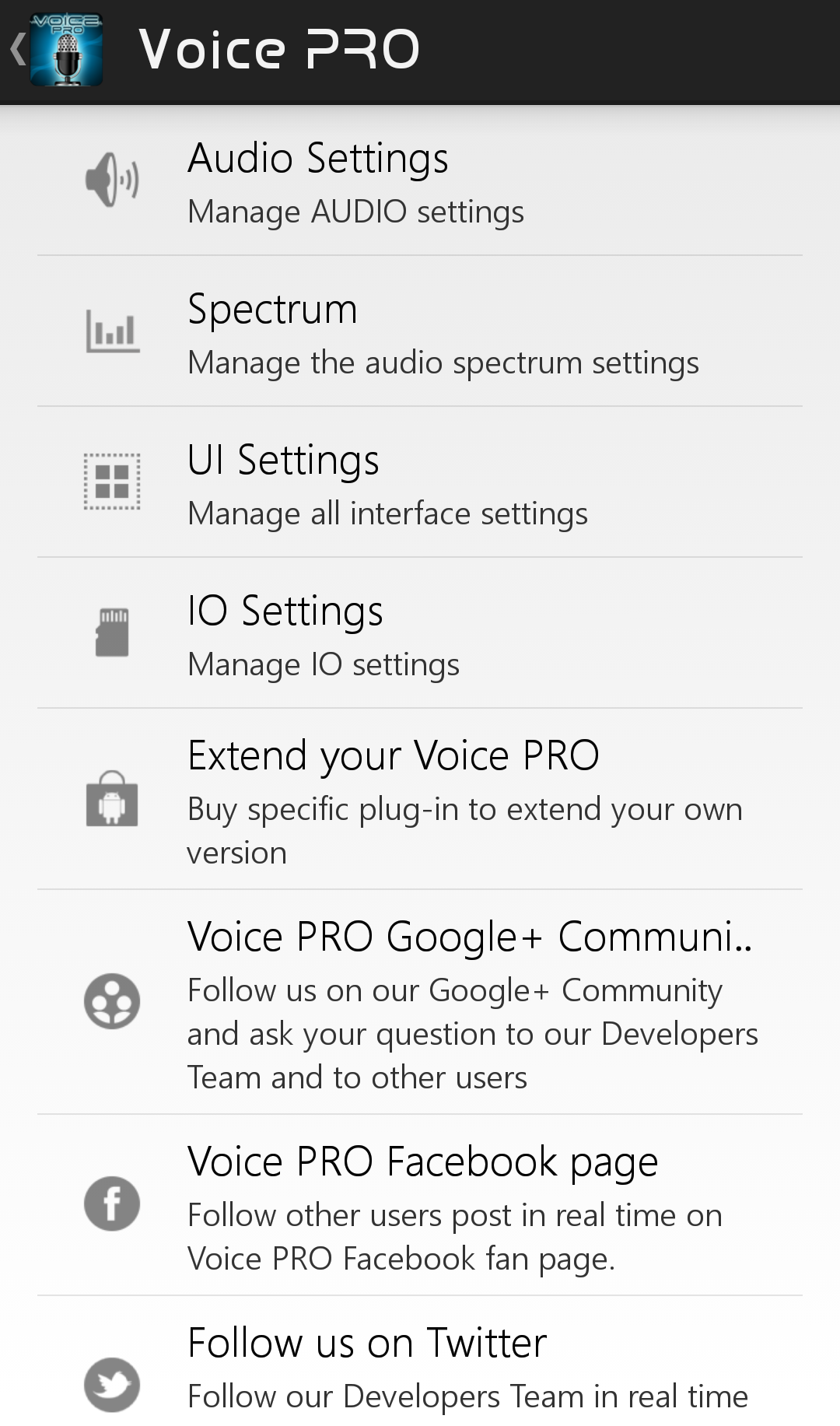The width and height of the screenshot is (840, 1426).
Task: Select Extend your Voice PRO
Action: pos(420,799)
